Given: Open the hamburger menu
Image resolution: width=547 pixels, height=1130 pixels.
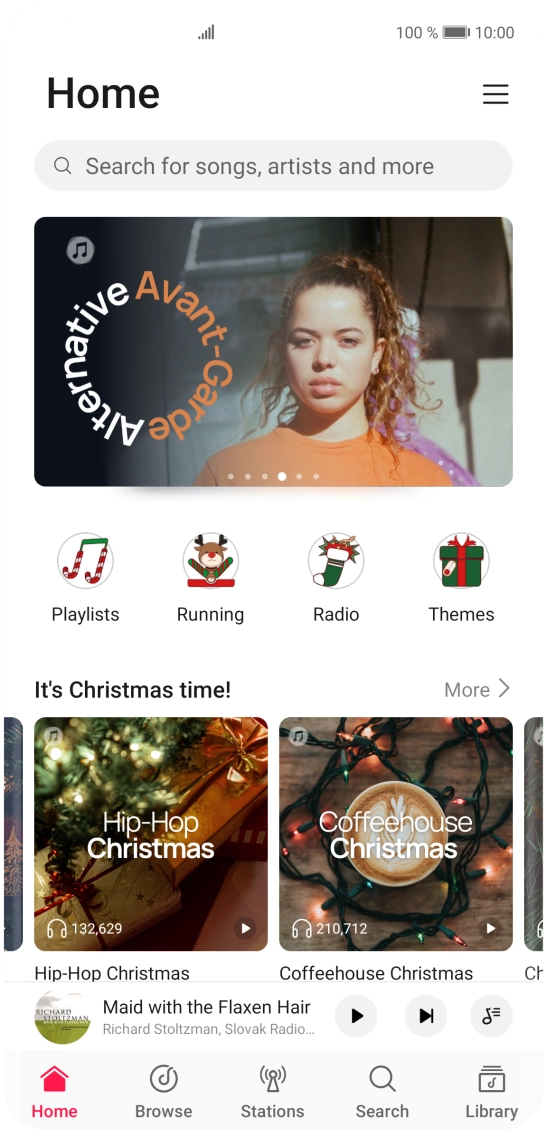Looking at the screenshot, I should pyautogui.click(x=495, y=94).
